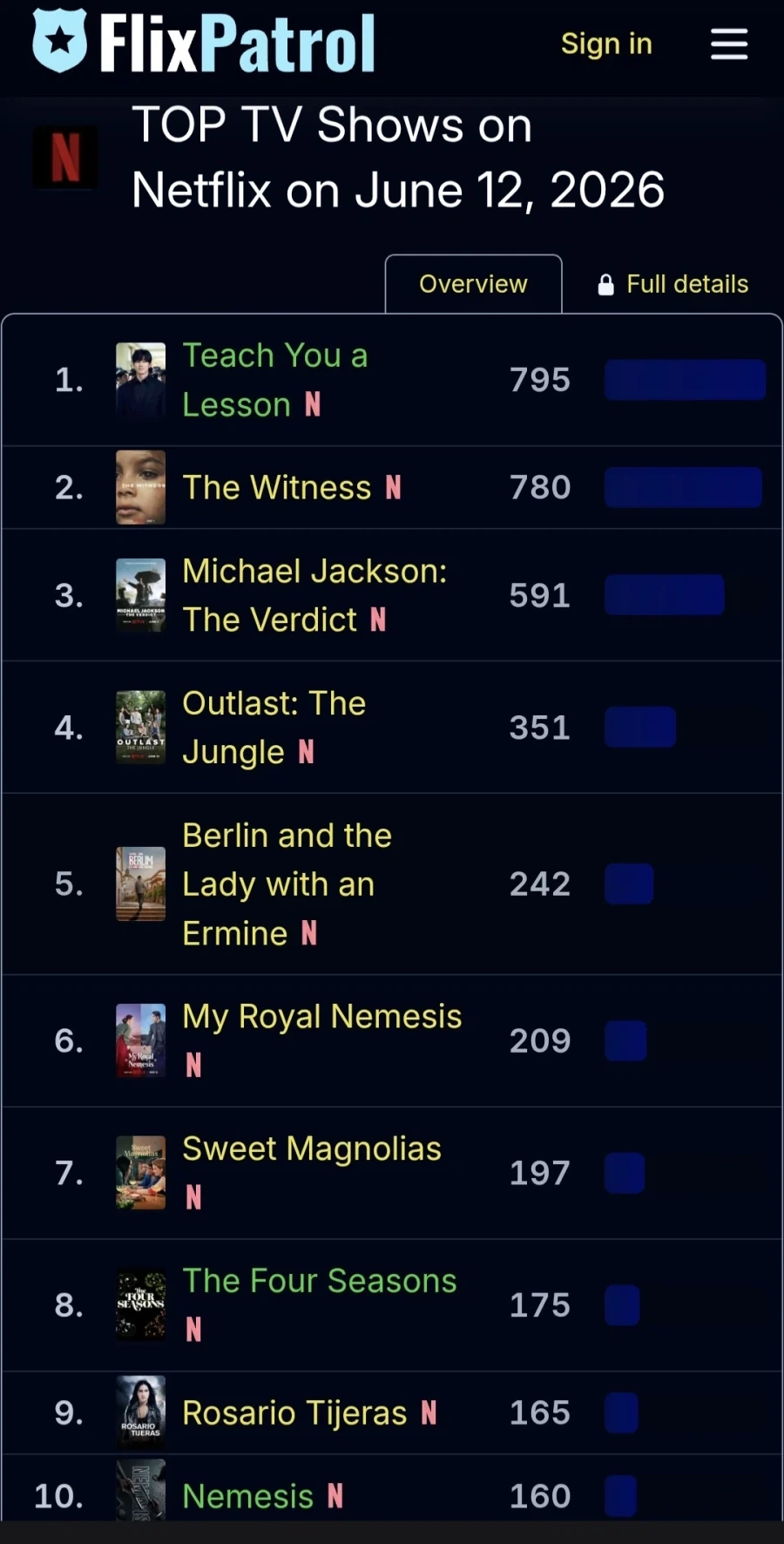The height and width of the screenshot is (1544, 784).
Task: Open The Four Seasons
Action: [319, 1281]
